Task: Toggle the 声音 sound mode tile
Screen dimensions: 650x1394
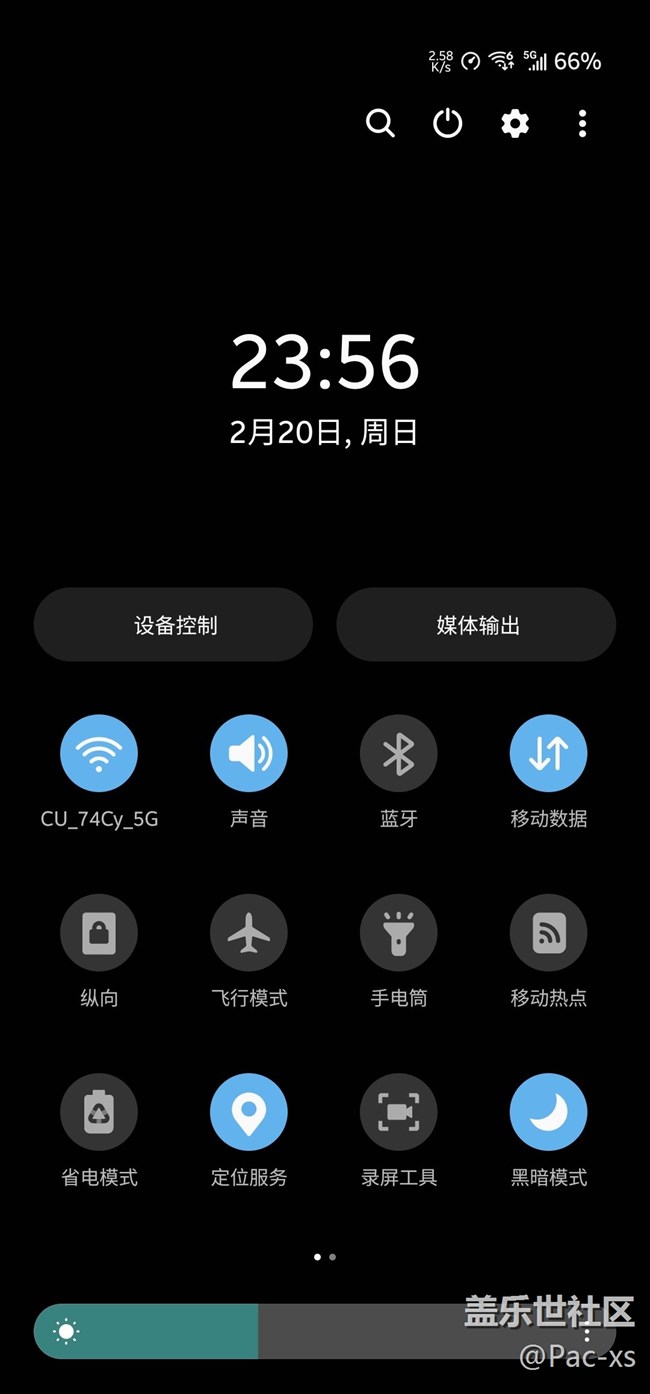Action: pos(249,753)
